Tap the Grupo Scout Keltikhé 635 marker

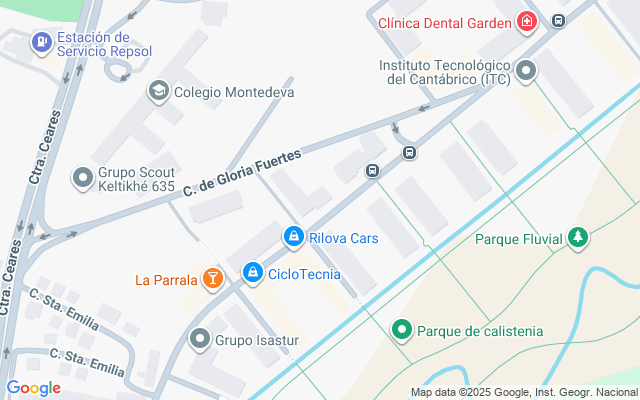click(x=82, y=178)
